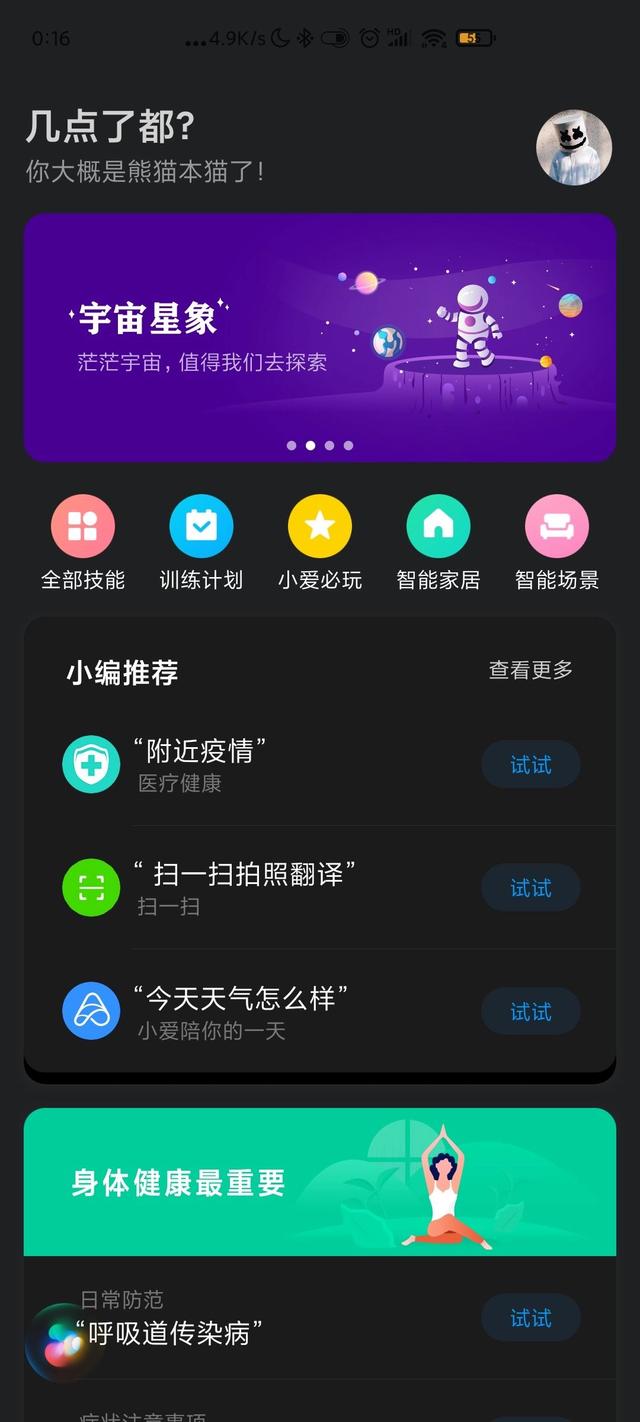
Task: Tap 试试 for "附近疫情"
Action: click(x=530, y=765)
